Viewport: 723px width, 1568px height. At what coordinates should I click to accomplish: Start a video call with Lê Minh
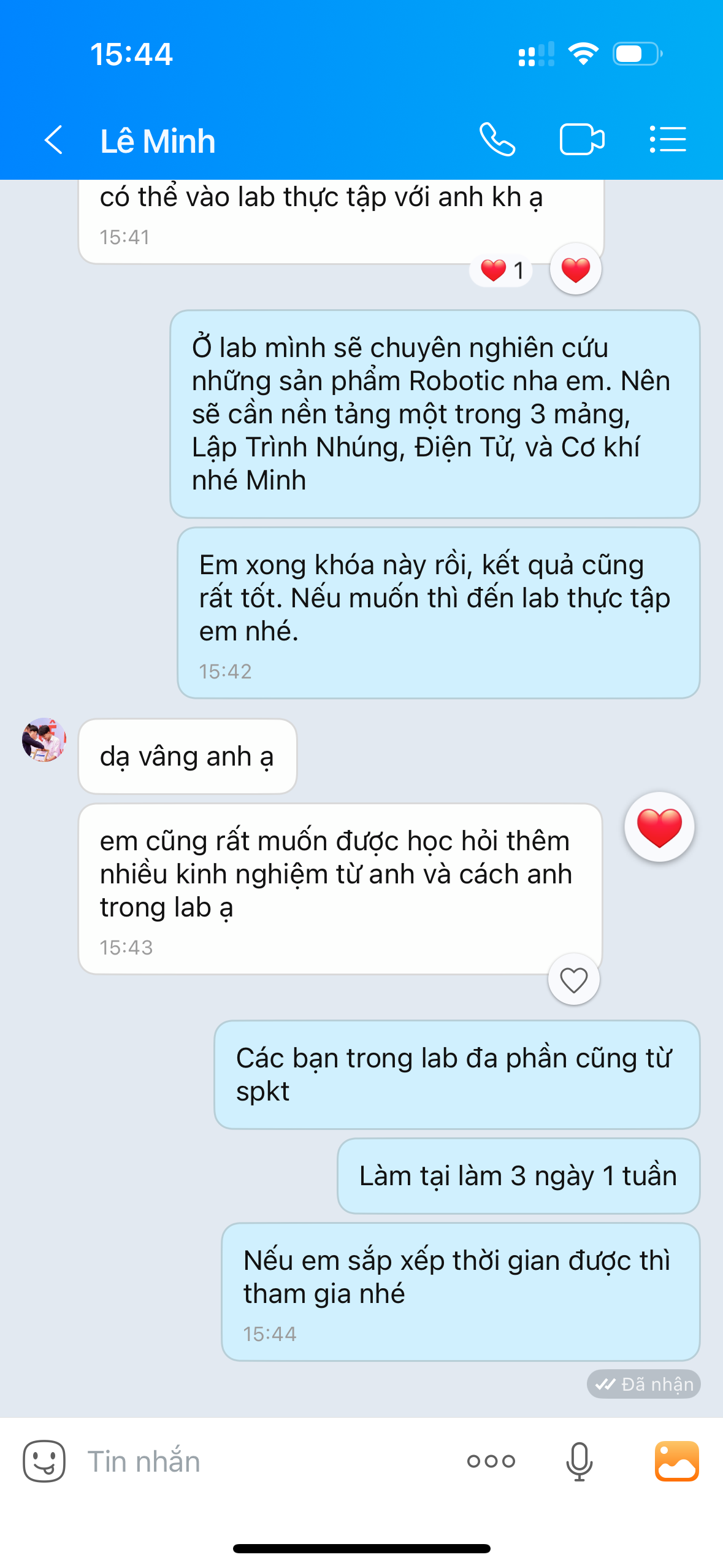581,140
